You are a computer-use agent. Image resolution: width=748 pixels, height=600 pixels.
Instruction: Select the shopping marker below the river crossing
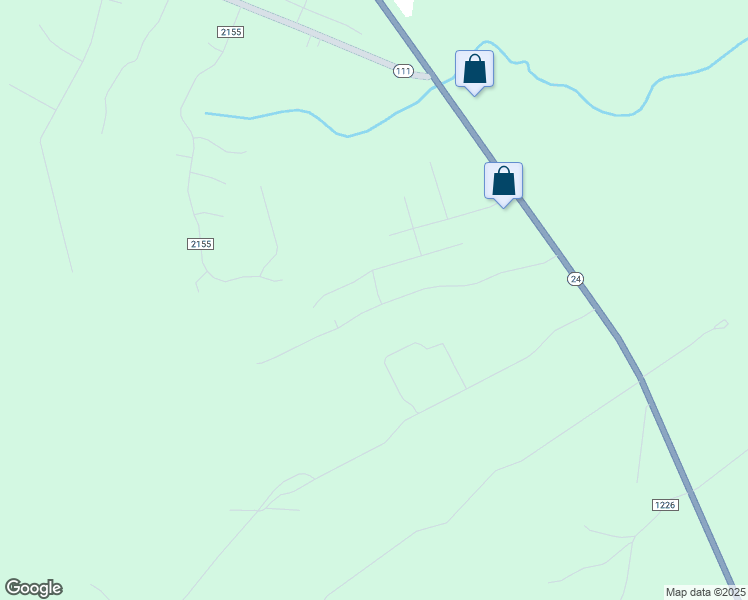pos(503,182)
